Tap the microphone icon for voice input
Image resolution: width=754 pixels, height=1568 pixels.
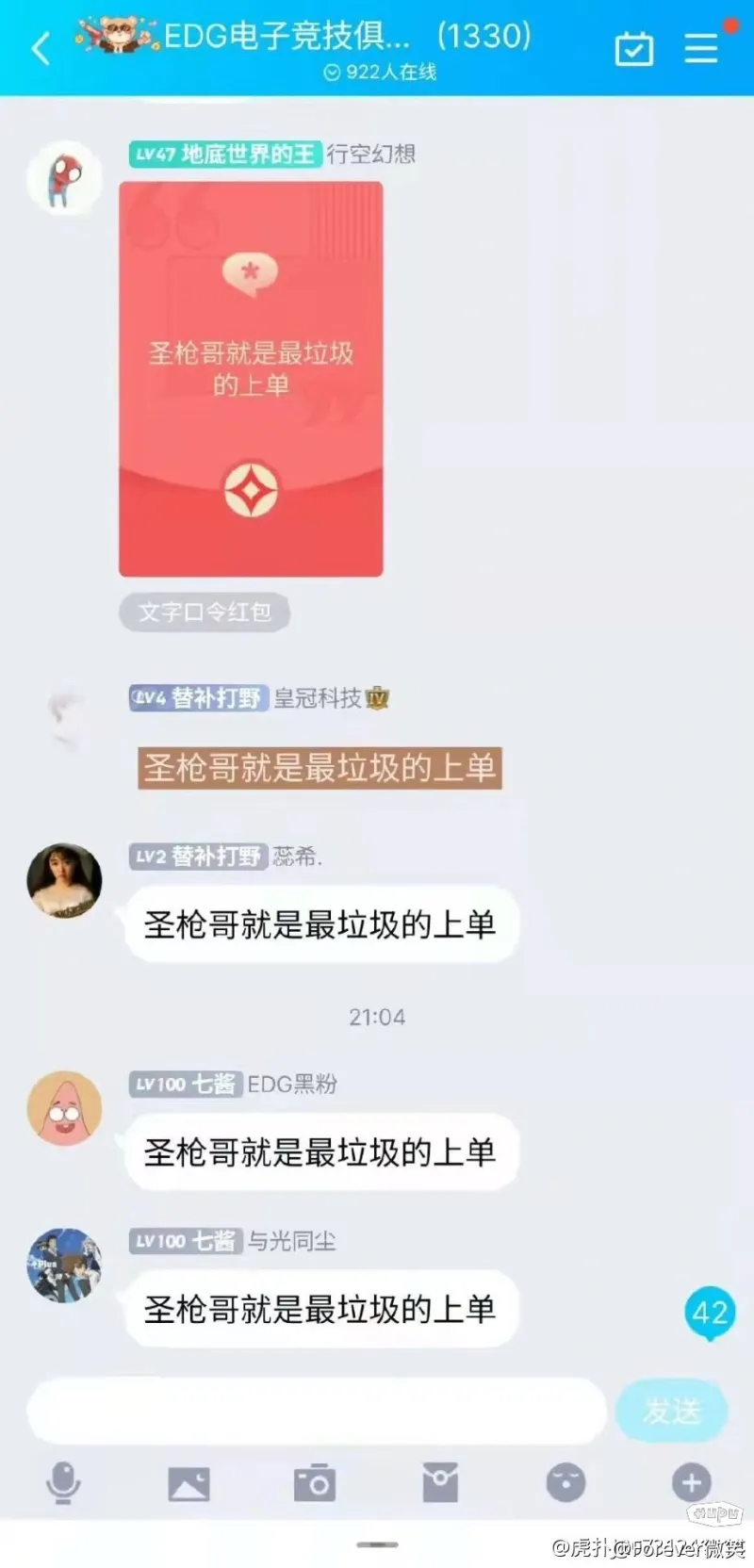coord(62,1482)
